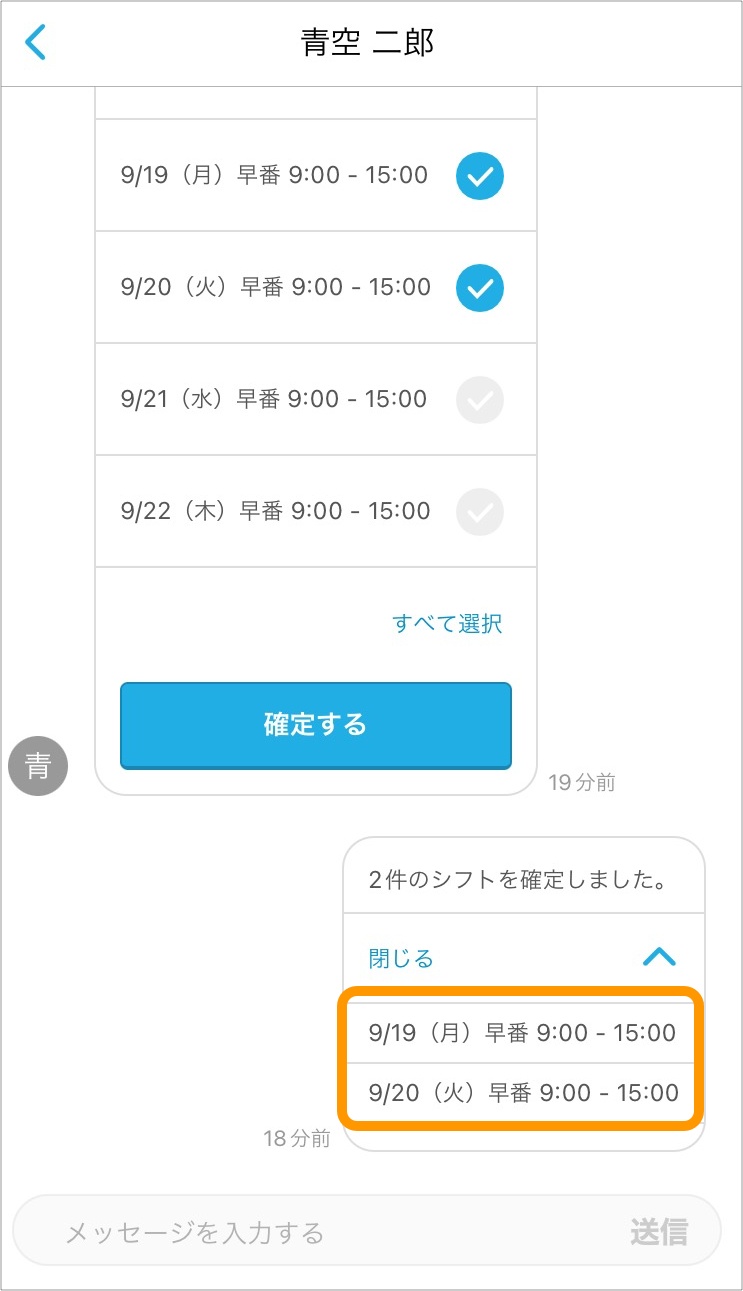Tap the disabled 送信 send control
This screenshot has height=1291, width=743.
(661, 1231)
